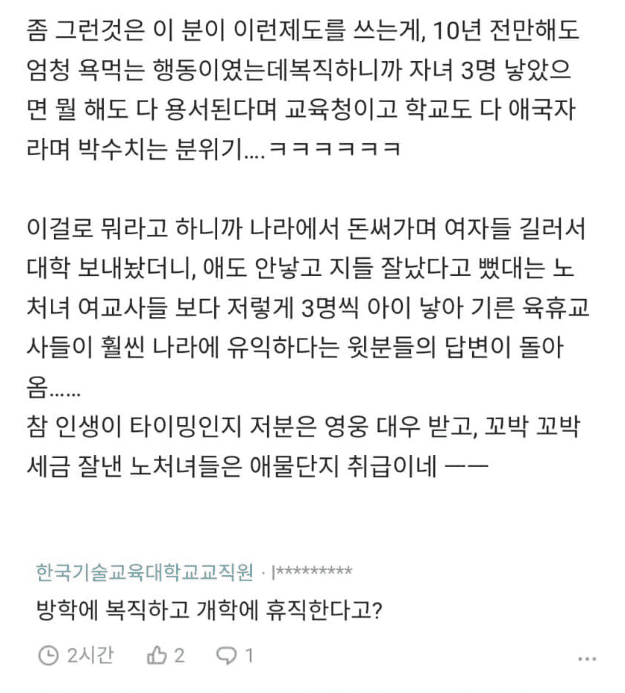Open commenter 한국기술교육대학교교직원 profile

pos(144,572)
